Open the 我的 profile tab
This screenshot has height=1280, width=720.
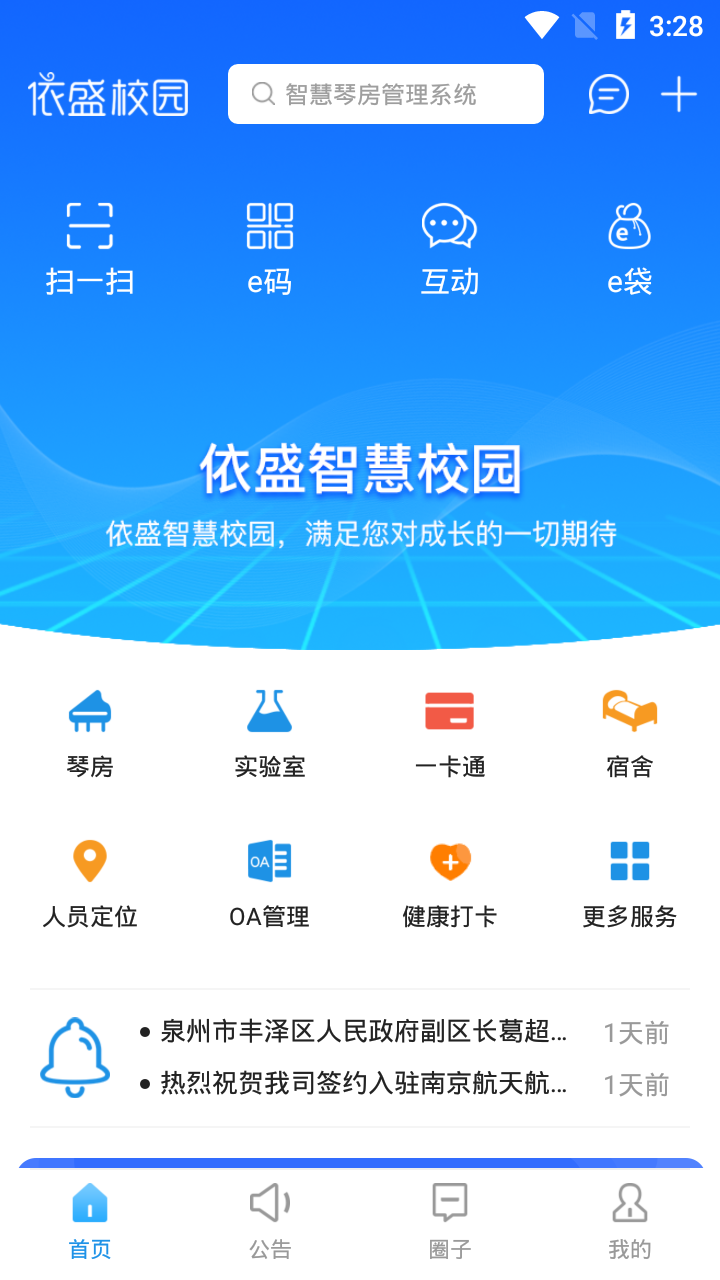click(x=629, y=1215)
